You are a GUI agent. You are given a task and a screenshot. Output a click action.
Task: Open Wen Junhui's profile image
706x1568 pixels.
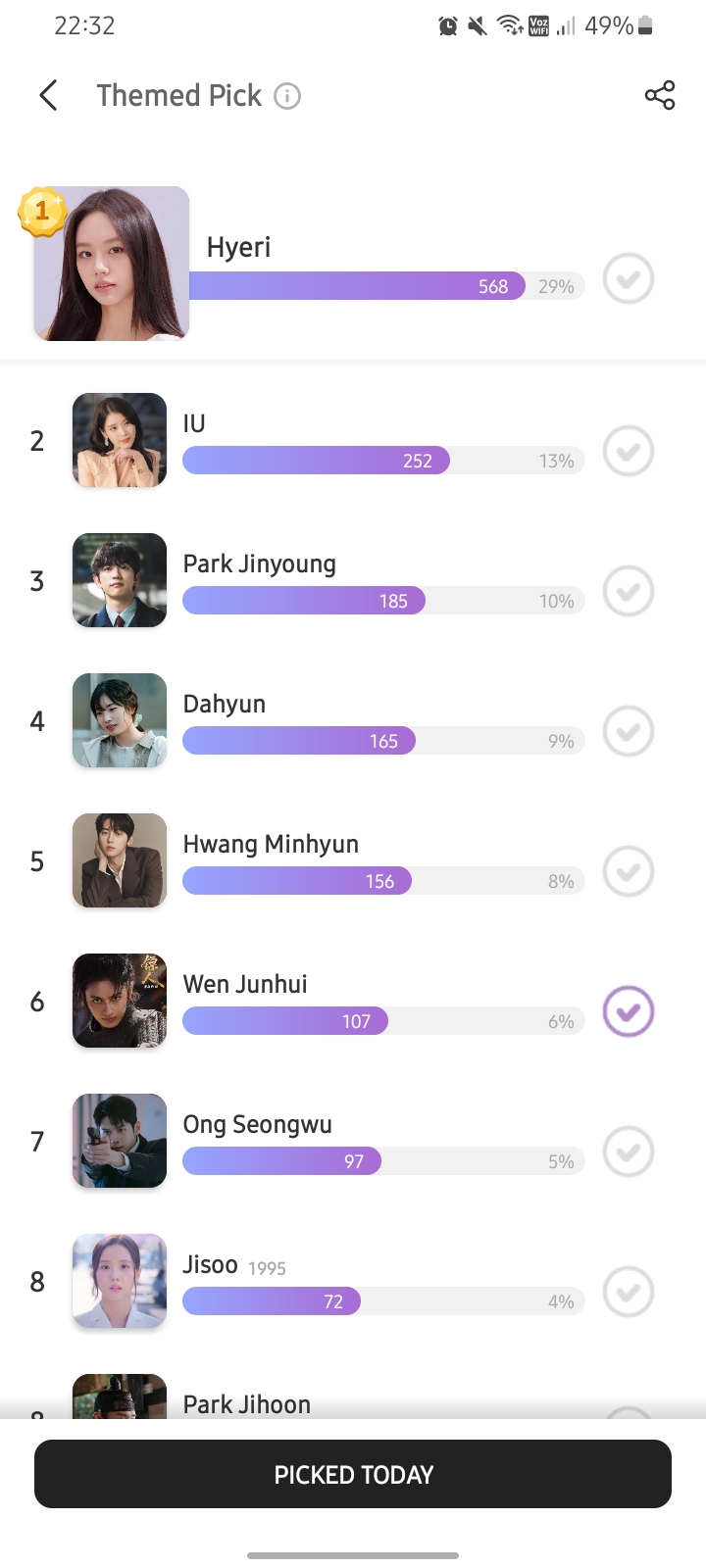pyautogui.click(x=119, y=1001)
